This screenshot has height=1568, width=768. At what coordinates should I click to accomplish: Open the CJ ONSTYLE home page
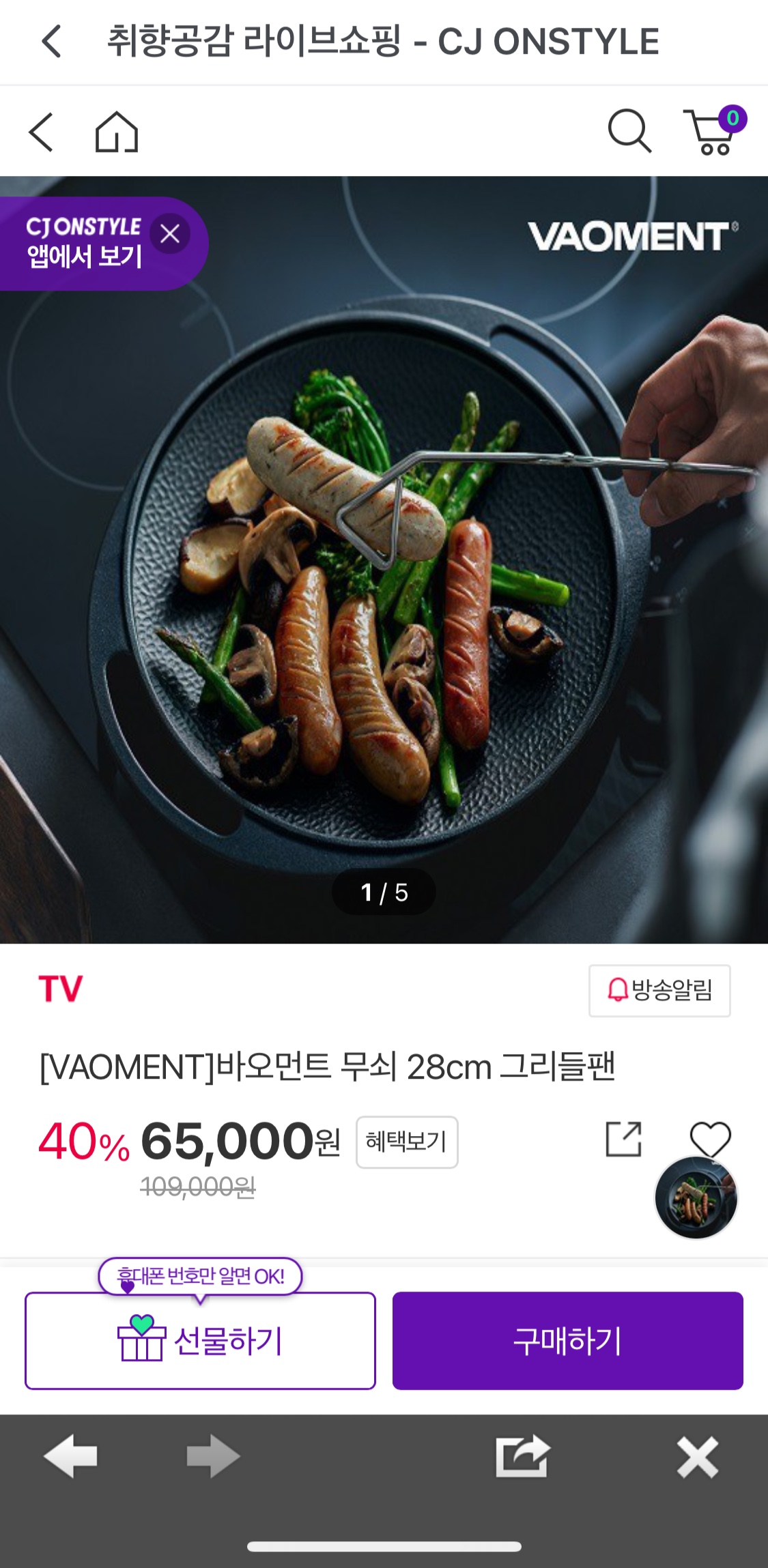coord(116,132)
